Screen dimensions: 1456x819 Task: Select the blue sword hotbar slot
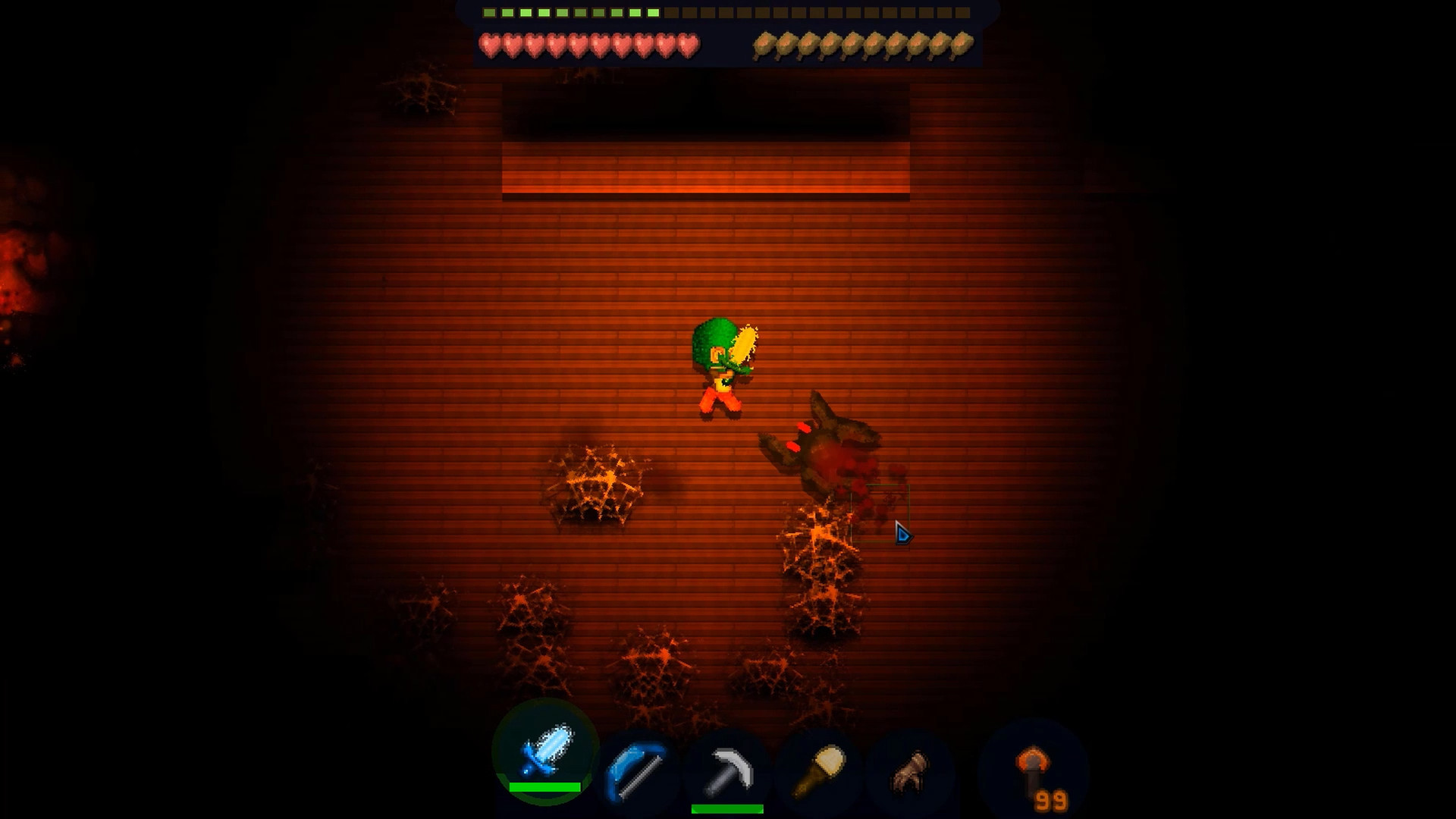point(545,750)
